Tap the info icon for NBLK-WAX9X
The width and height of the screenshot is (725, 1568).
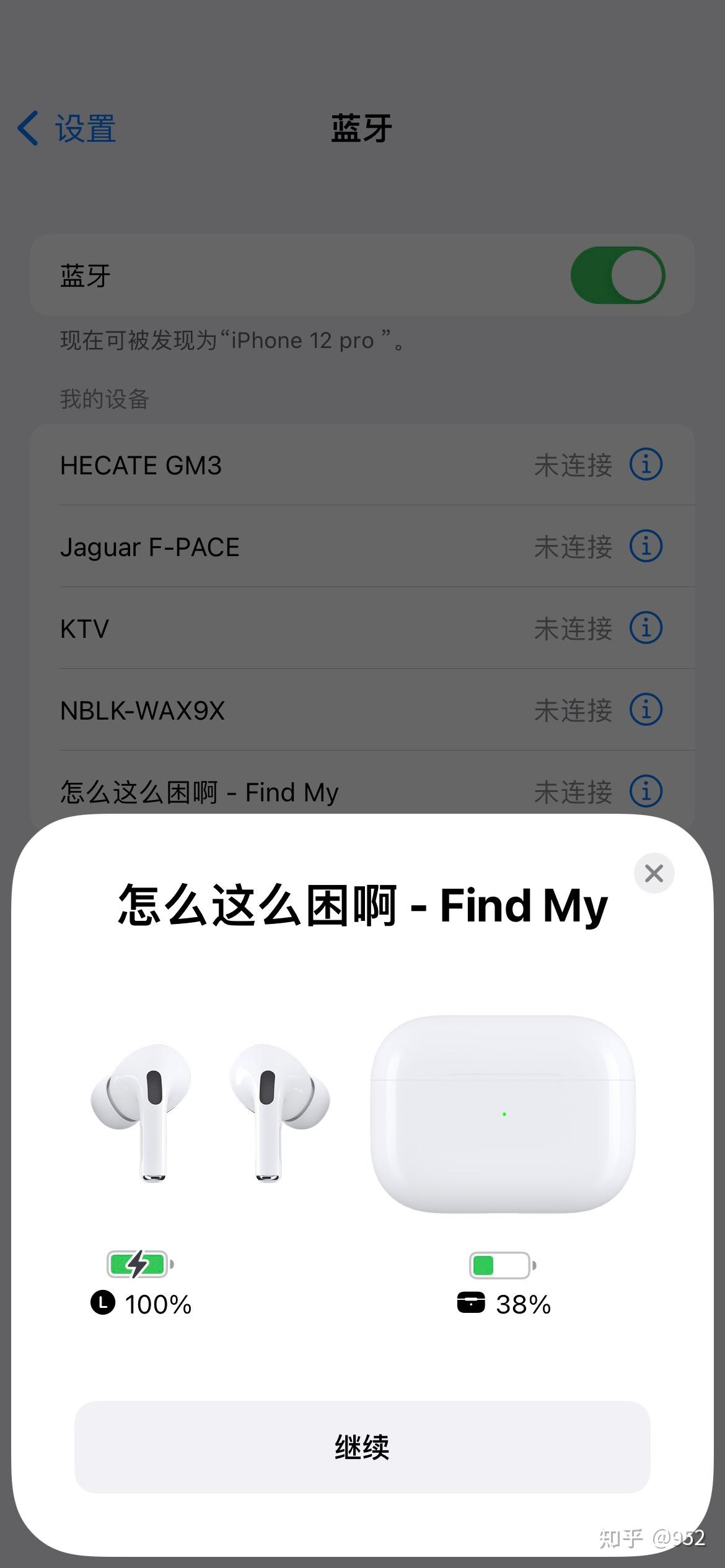tap(645, 710)
